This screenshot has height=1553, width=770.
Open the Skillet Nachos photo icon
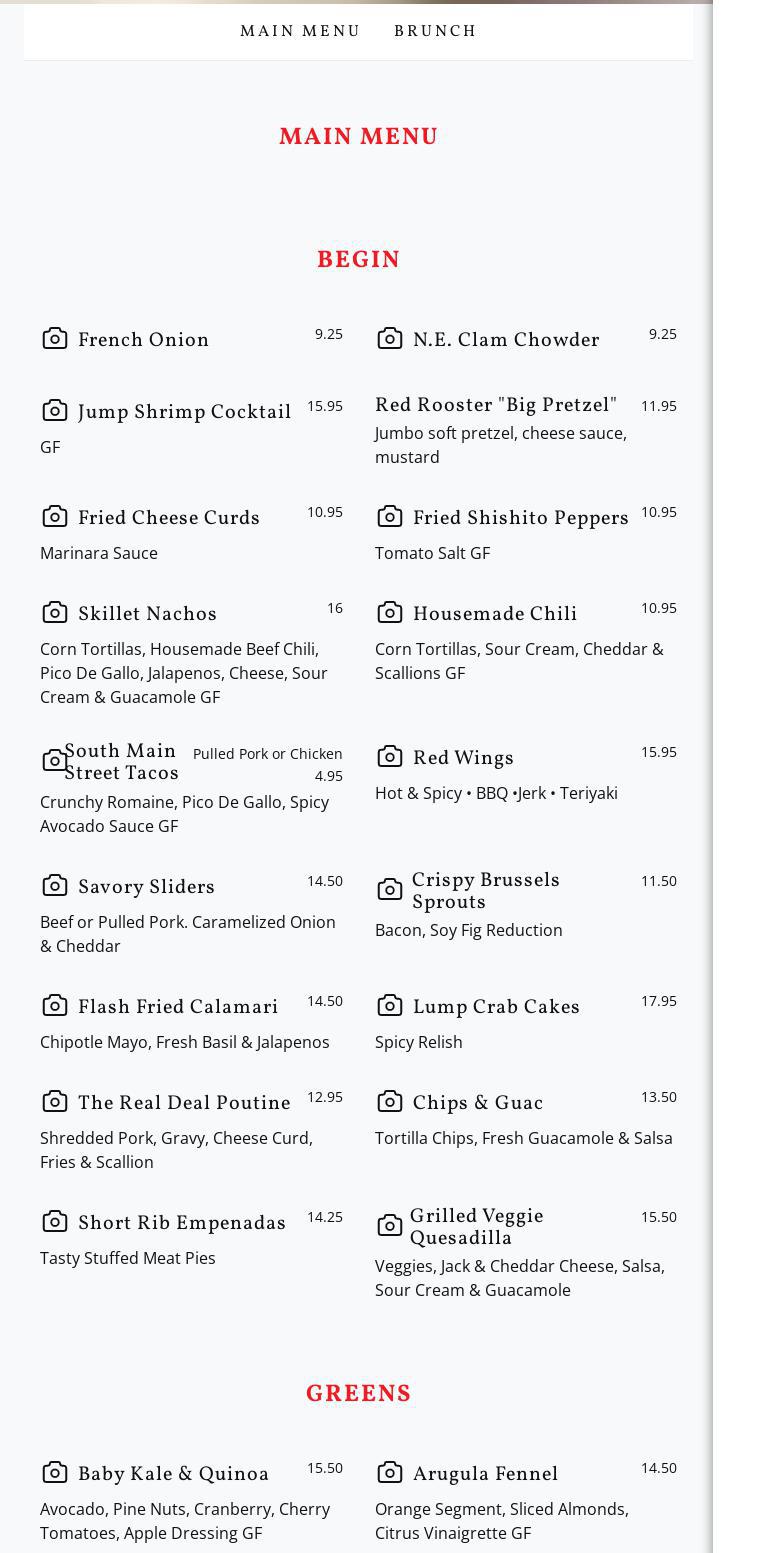click(x=55, y=613)
